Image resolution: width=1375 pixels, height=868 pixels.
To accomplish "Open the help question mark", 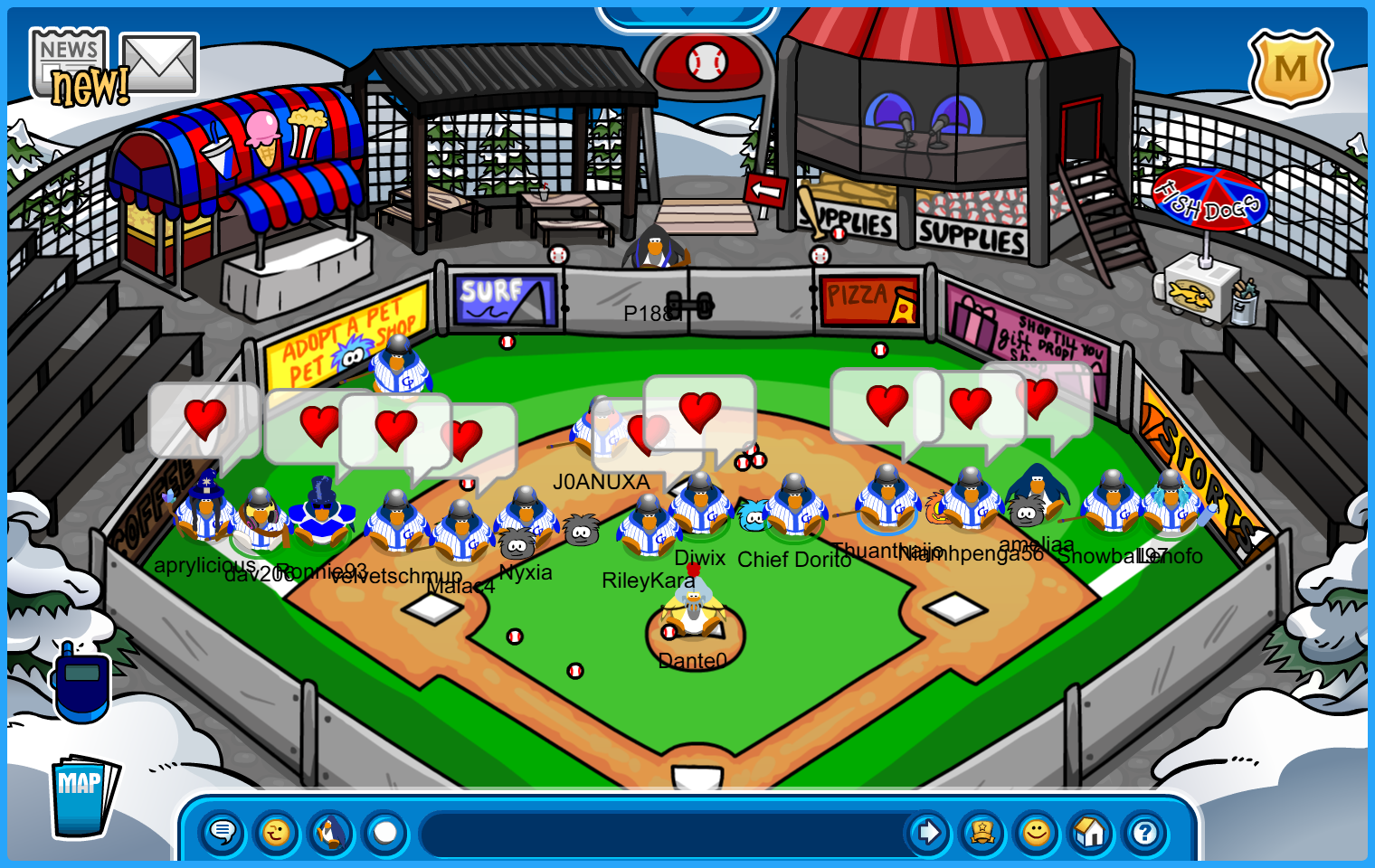I will (x=1145, y=832).
